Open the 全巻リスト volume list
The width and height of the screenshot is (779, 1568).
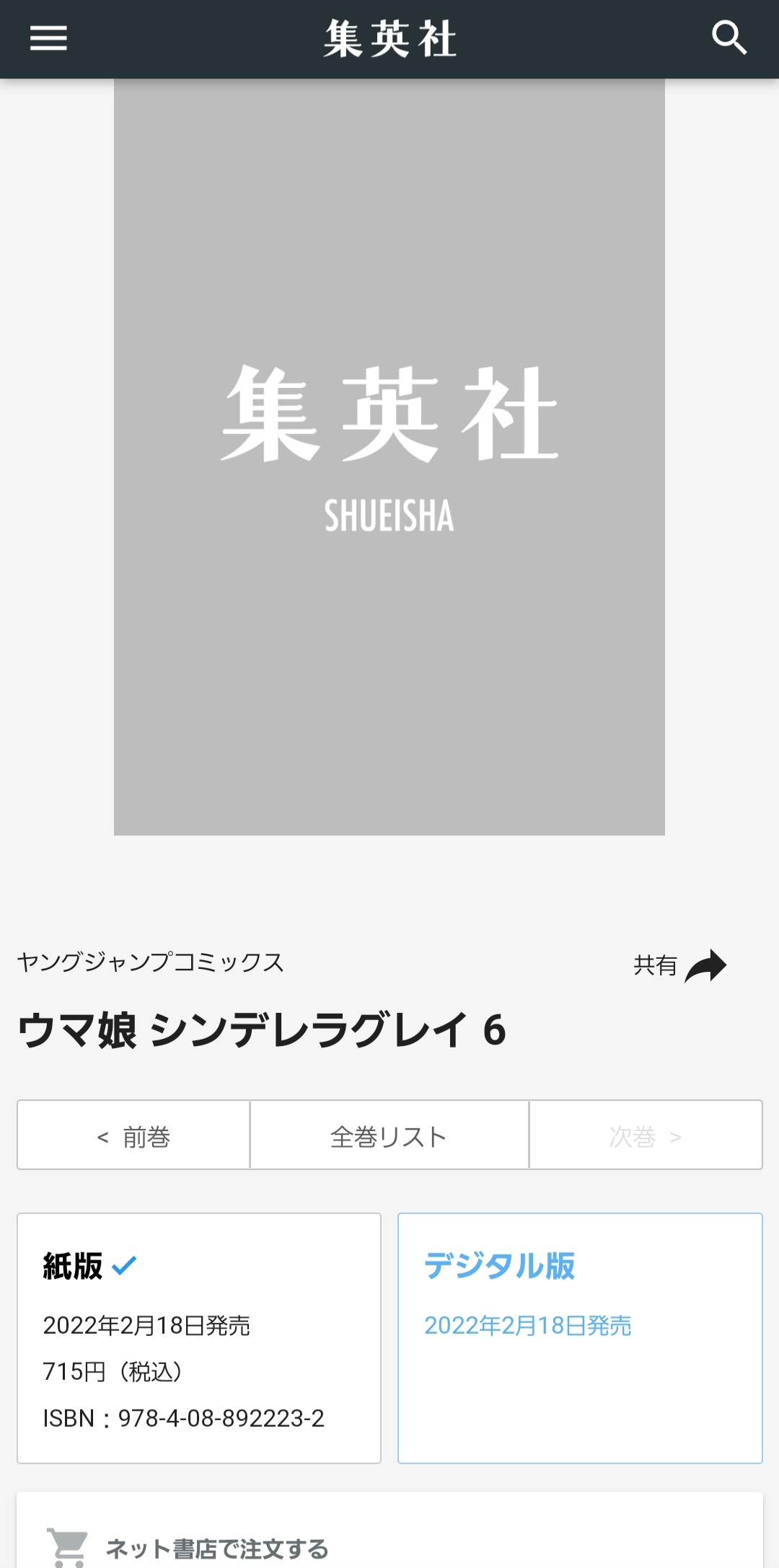point(389,1135)
